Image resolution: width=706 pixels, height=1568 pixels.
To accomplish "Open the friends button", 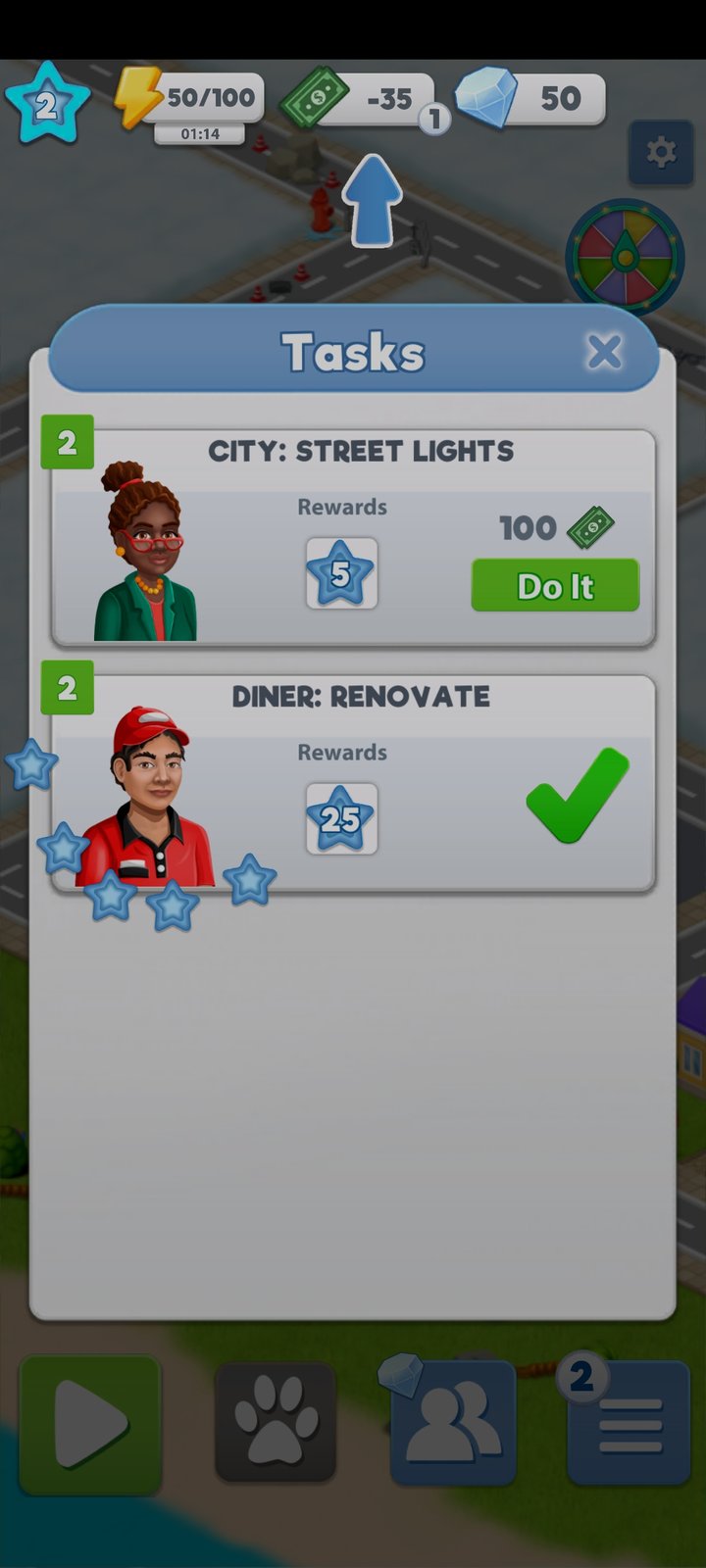I will 453,1422.
